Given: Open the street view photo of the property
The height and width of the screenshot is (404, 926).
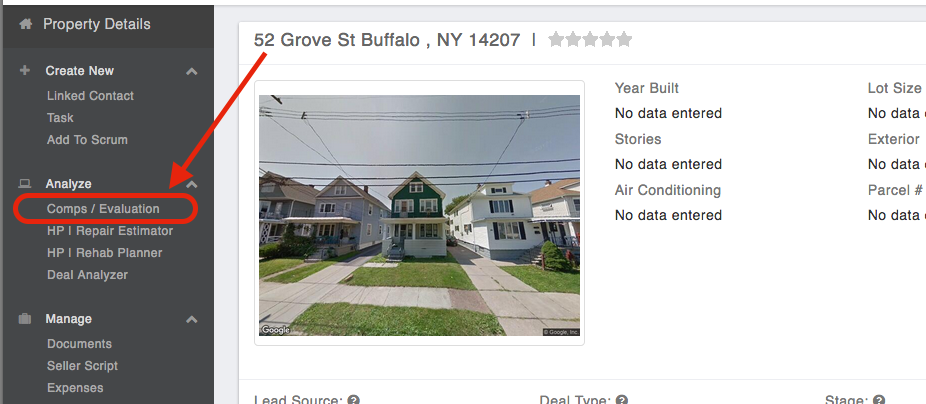Looking at the screenshot, I should point(419,215).
